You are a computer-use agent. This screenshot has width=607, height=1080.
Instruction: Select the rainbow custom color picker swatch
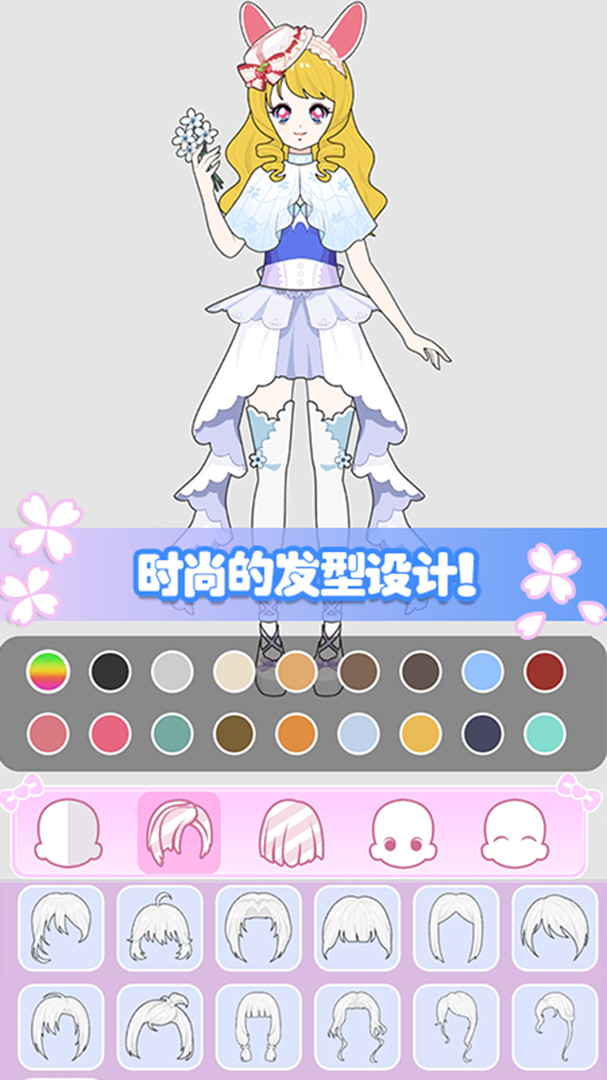(x=48, y=671)
